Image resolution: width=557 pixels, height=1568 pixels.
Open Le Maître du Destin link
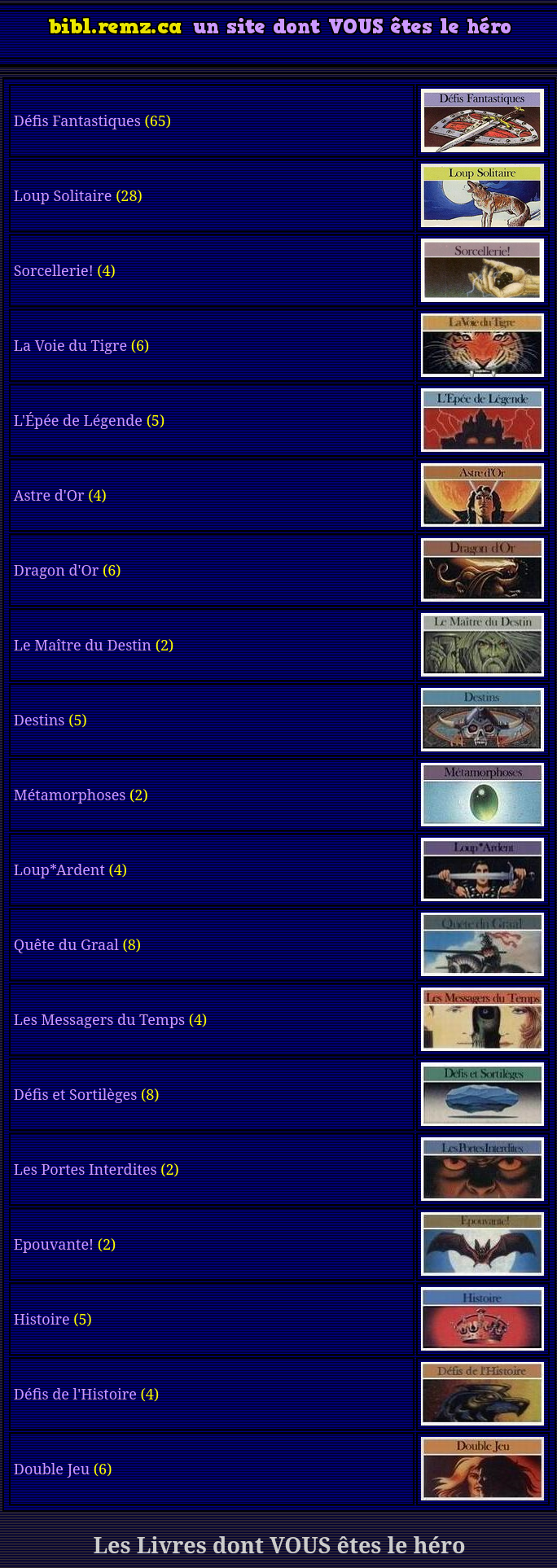[82, 646]
